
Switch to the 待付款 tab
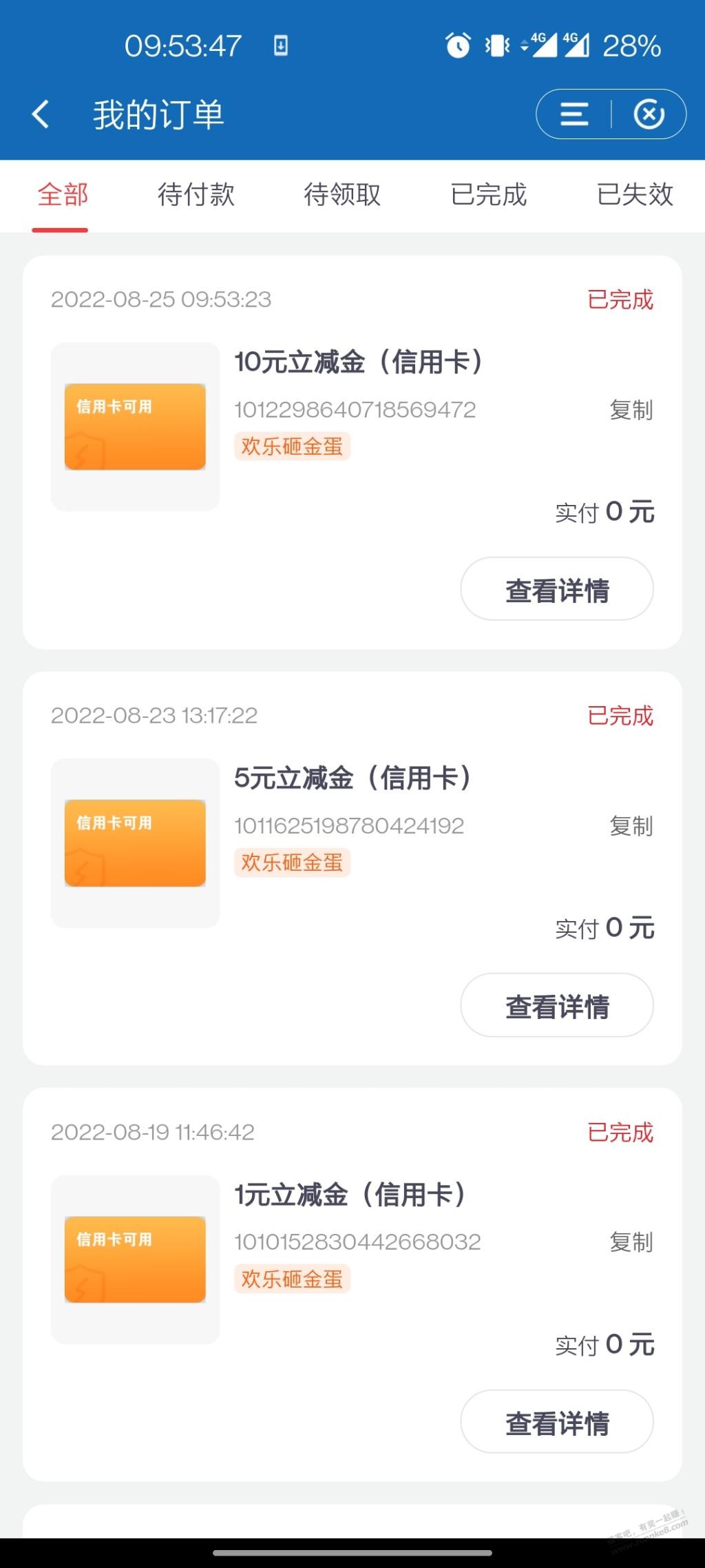click(x=195, y=195)
